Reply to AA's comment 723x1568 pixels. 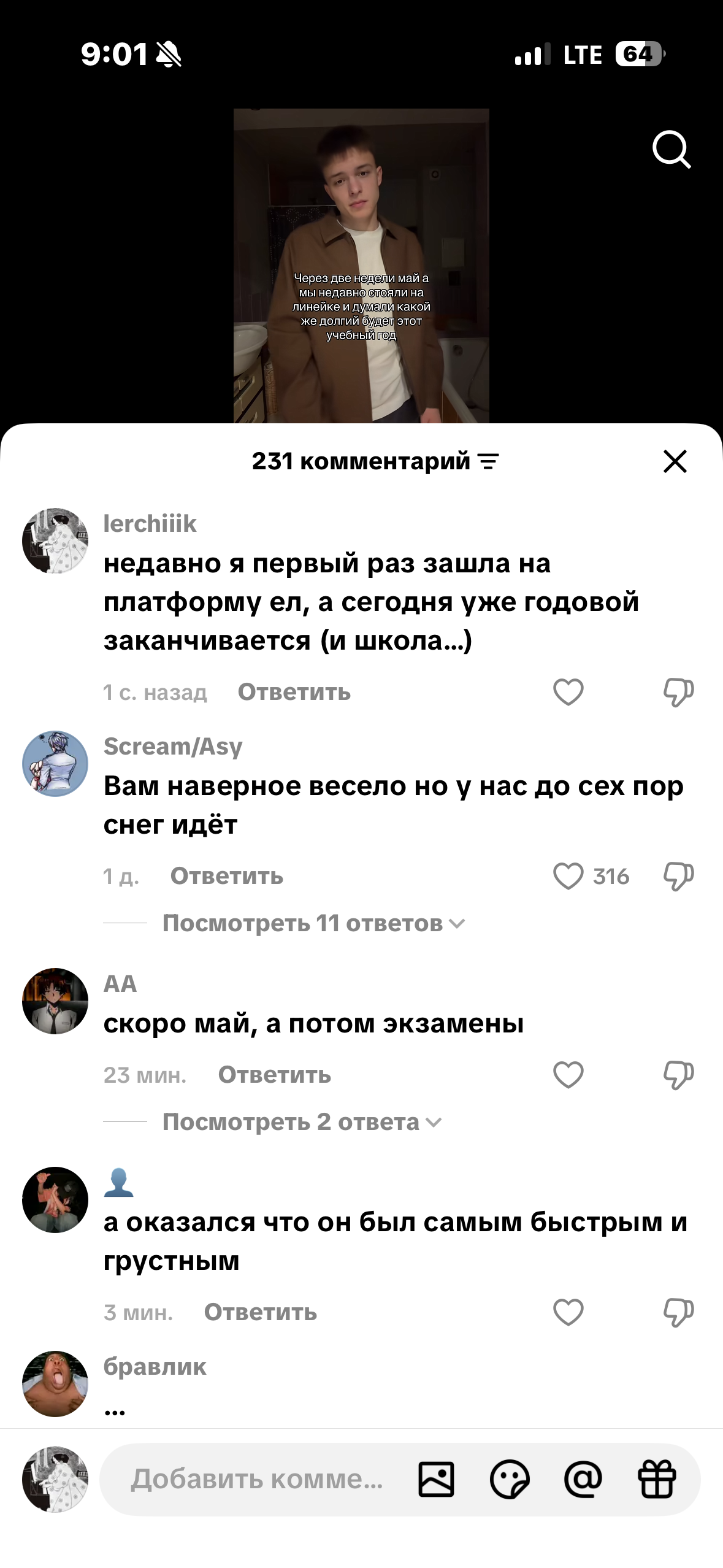tap(275, 1075)
